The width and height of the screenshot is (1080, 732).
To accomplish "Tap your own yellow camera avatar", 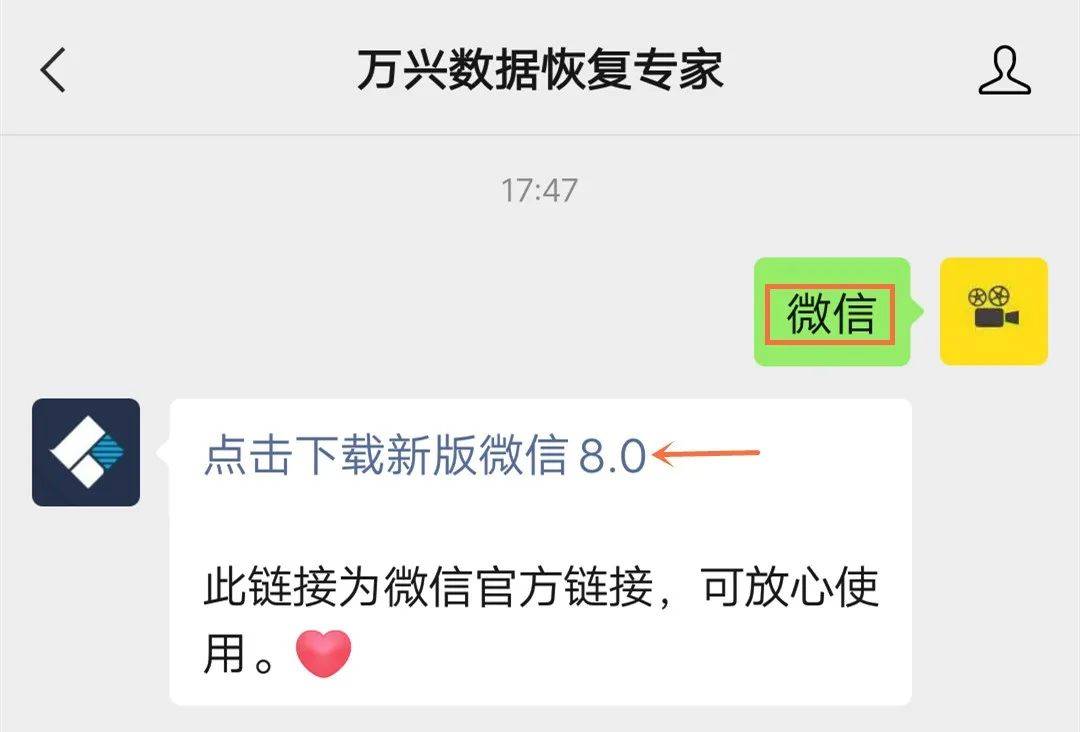I will click(x=993, y=312).
